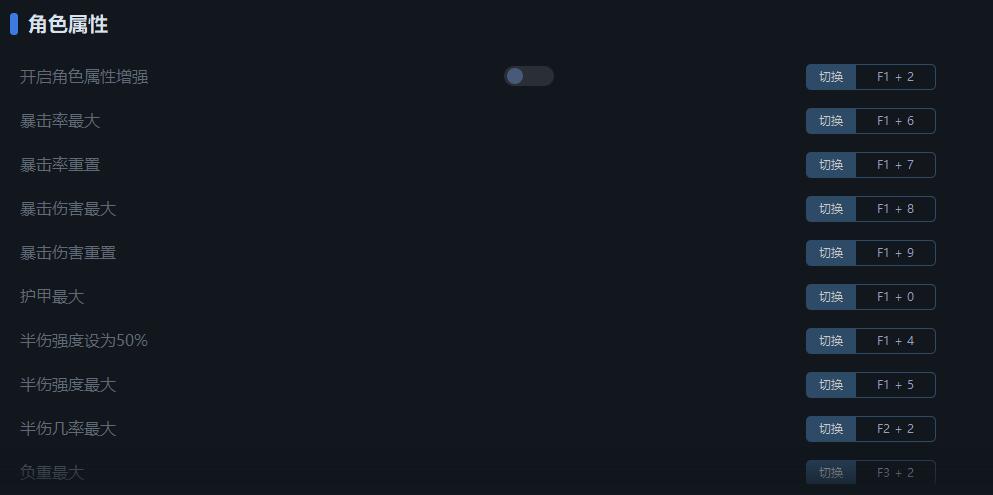This screenshot has height=495, width=993.
Task: Tap the 切换 button for 负重最大
Action: [x=831, y=473]
